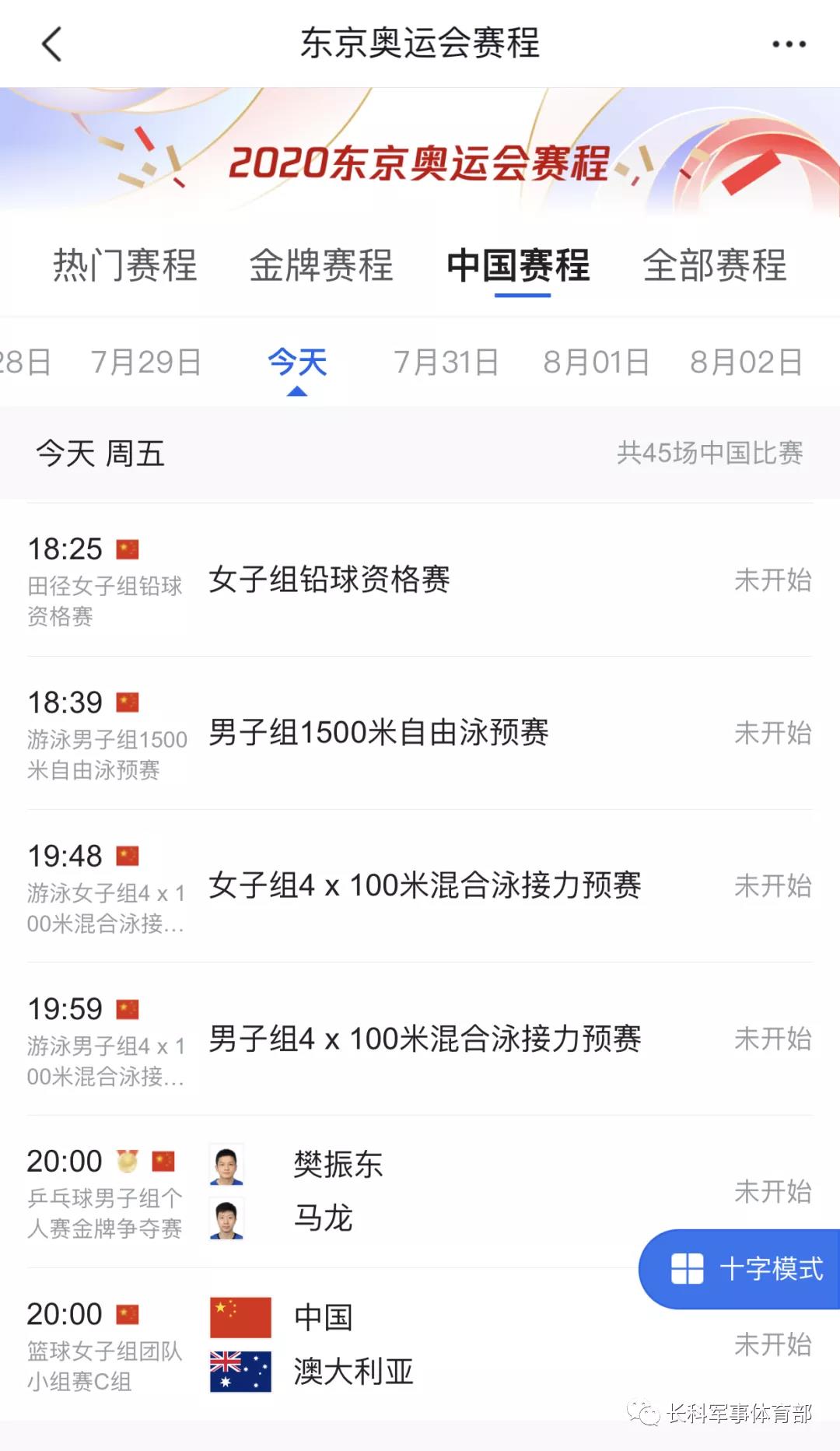Open the three-dot overflow menu
The image size is (840, 1451).
coord(788,44)
